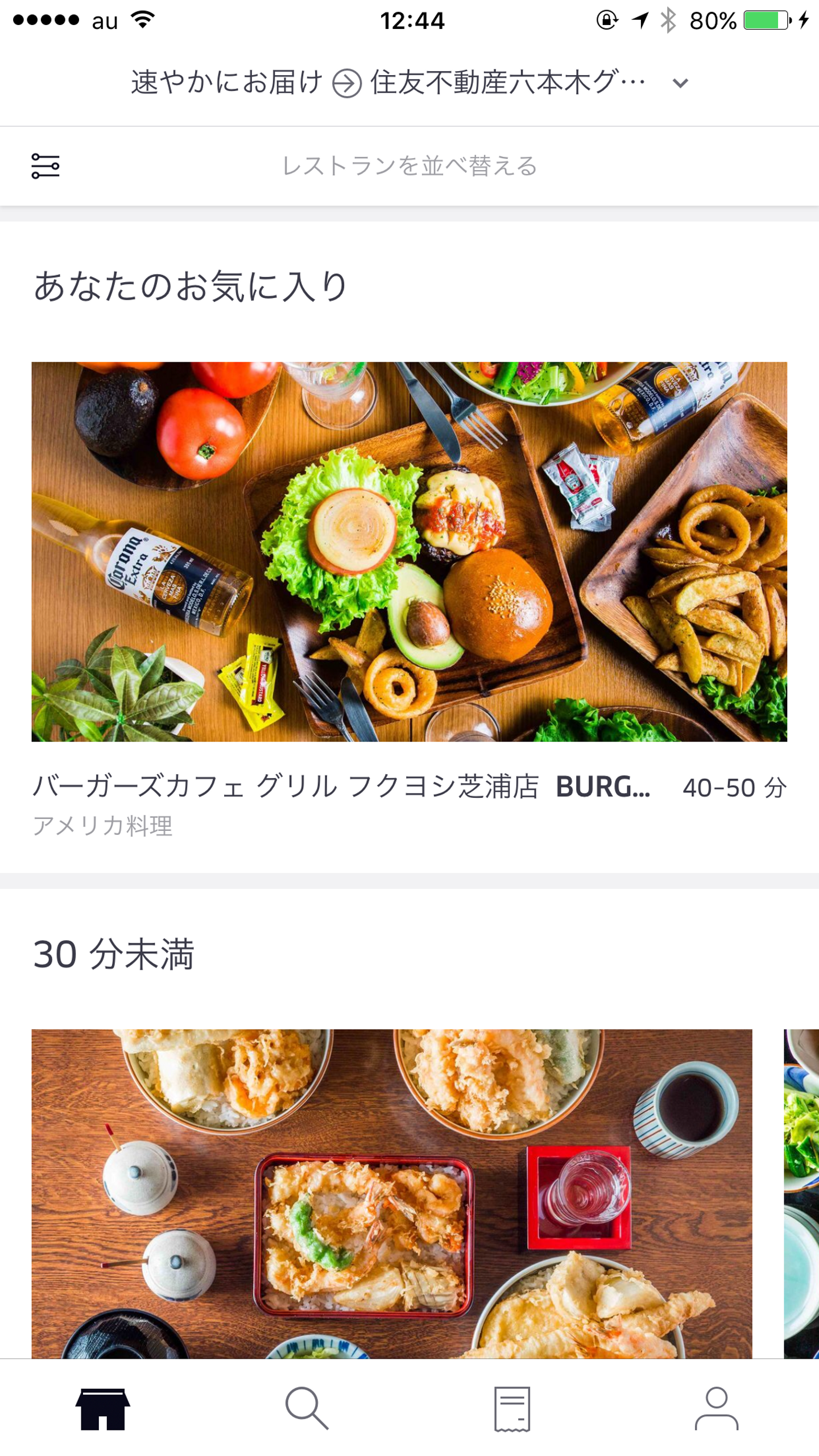This screenshot has height=1456, width=819.
Task: Open the restaurant filter icon
Action: click(45, 166)
